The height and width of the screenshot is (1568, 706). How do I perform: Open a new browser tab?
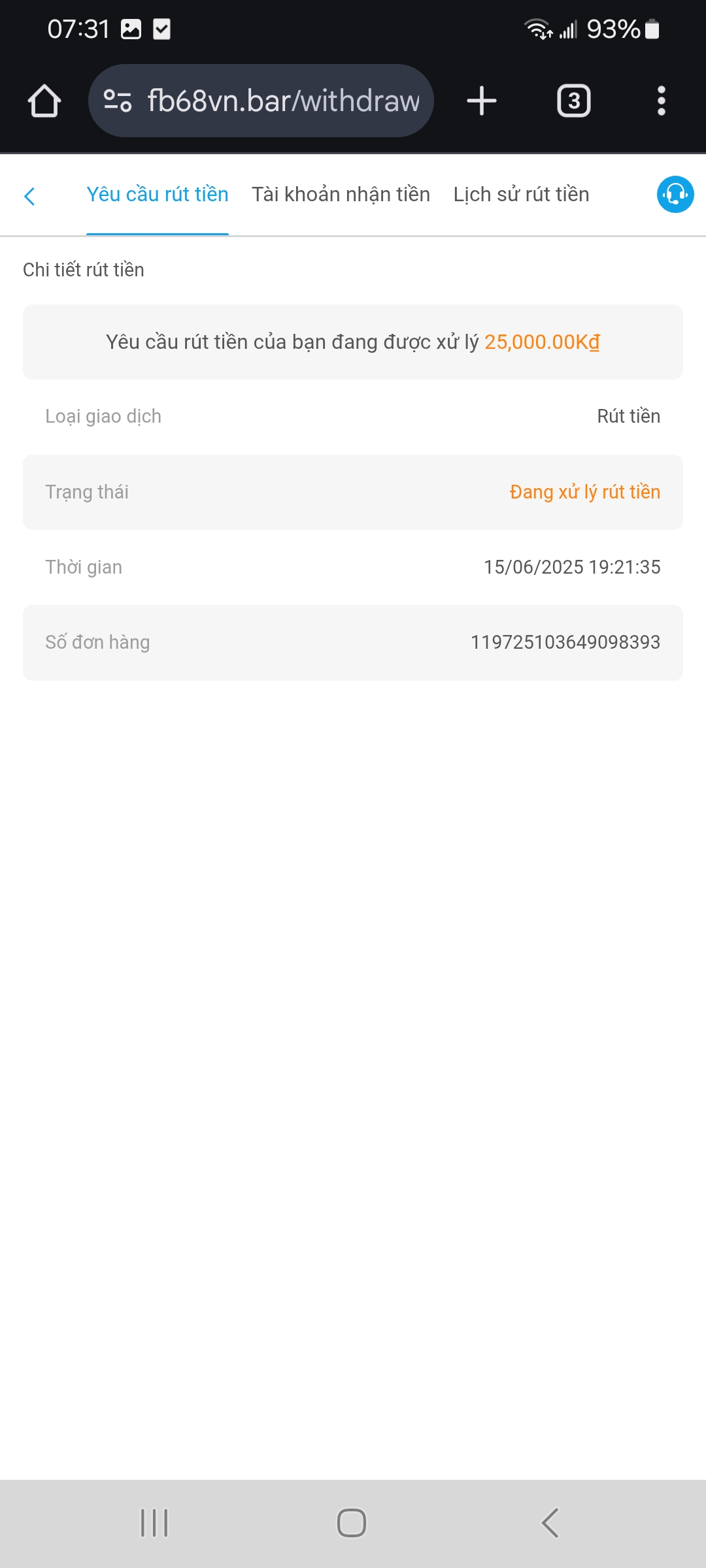tap(482, 101)
